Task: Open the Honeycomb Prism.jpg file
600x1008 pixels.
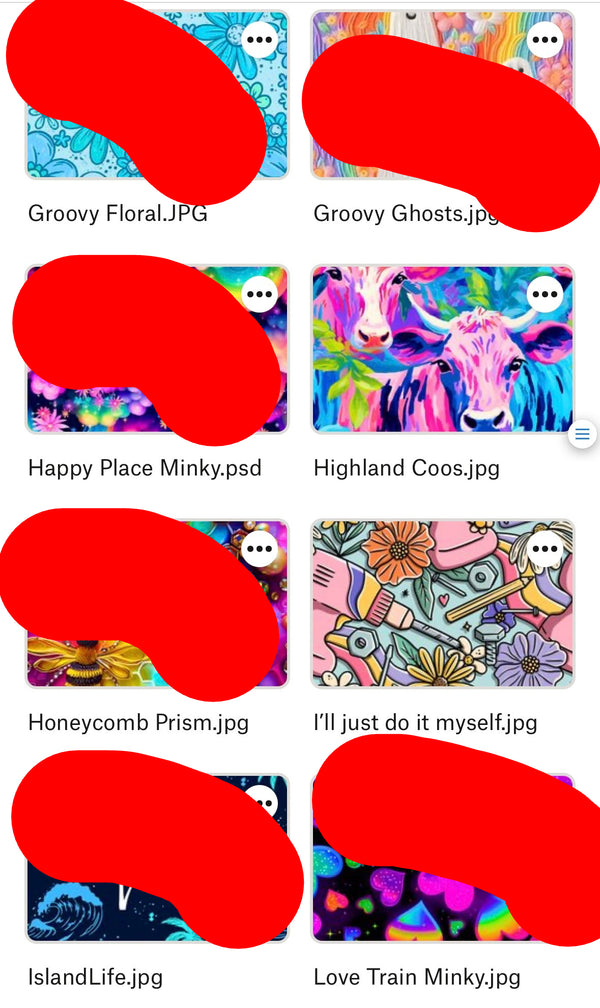Action: pos(138,722)
